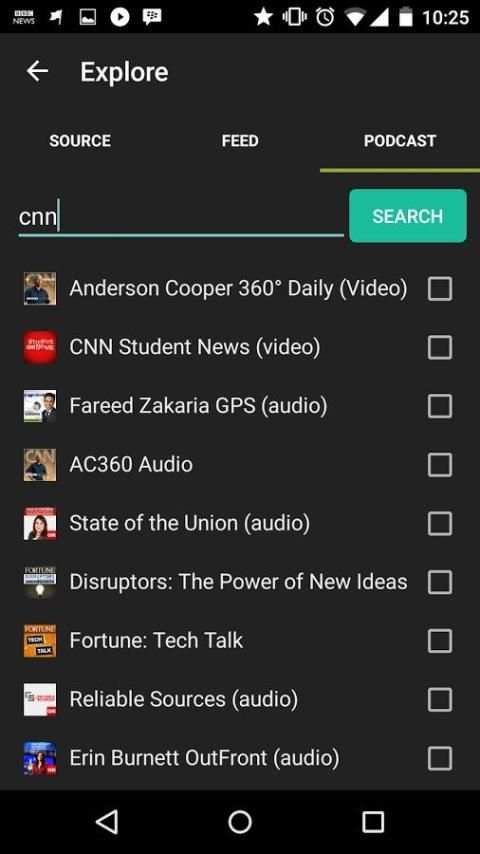Tap the search field containing cnn
Screen dimensions: 480x854
(181, 217)
